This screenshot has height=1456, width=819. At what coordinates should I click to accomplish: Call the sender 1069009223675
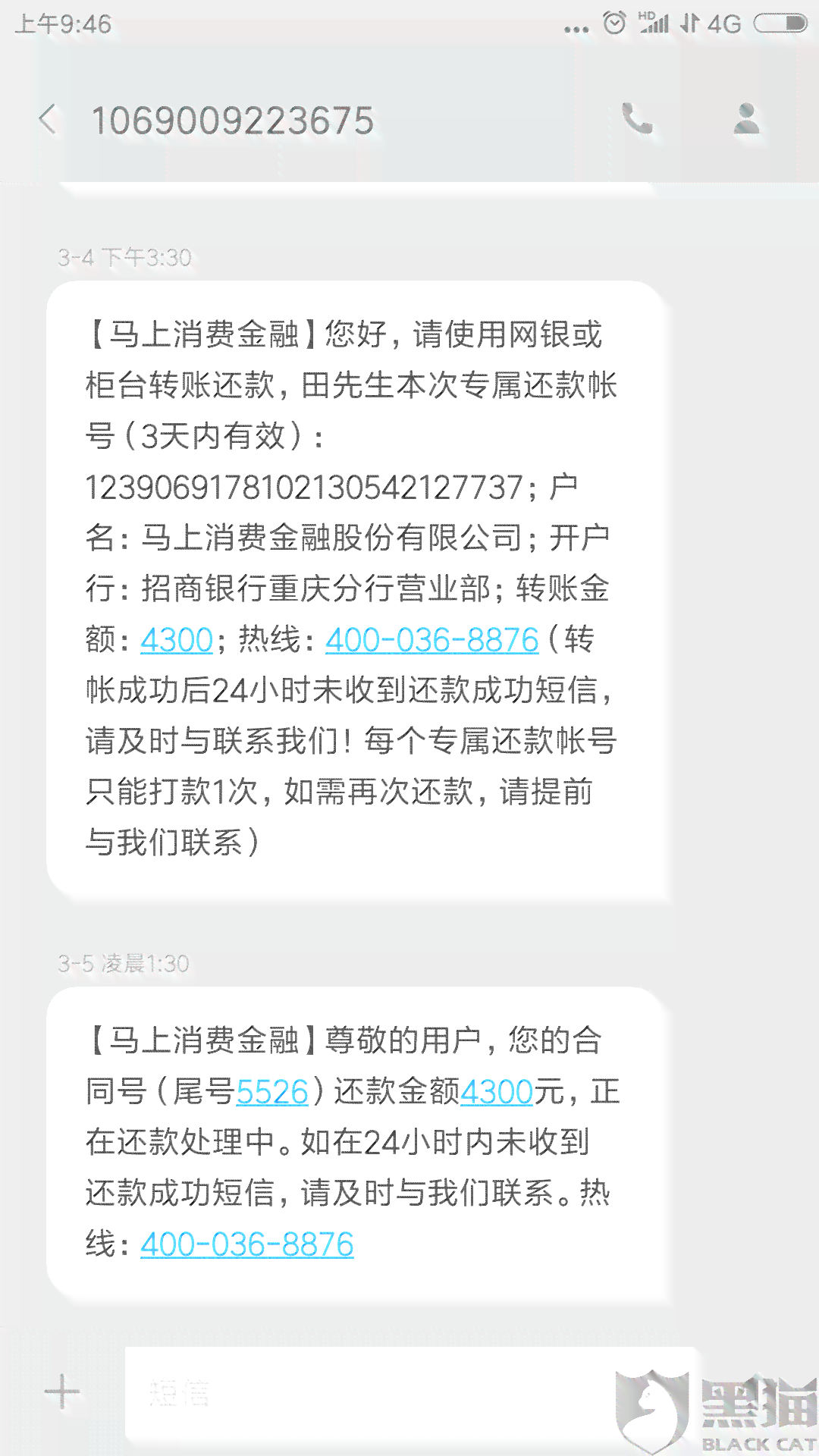(x=637, y=119)
